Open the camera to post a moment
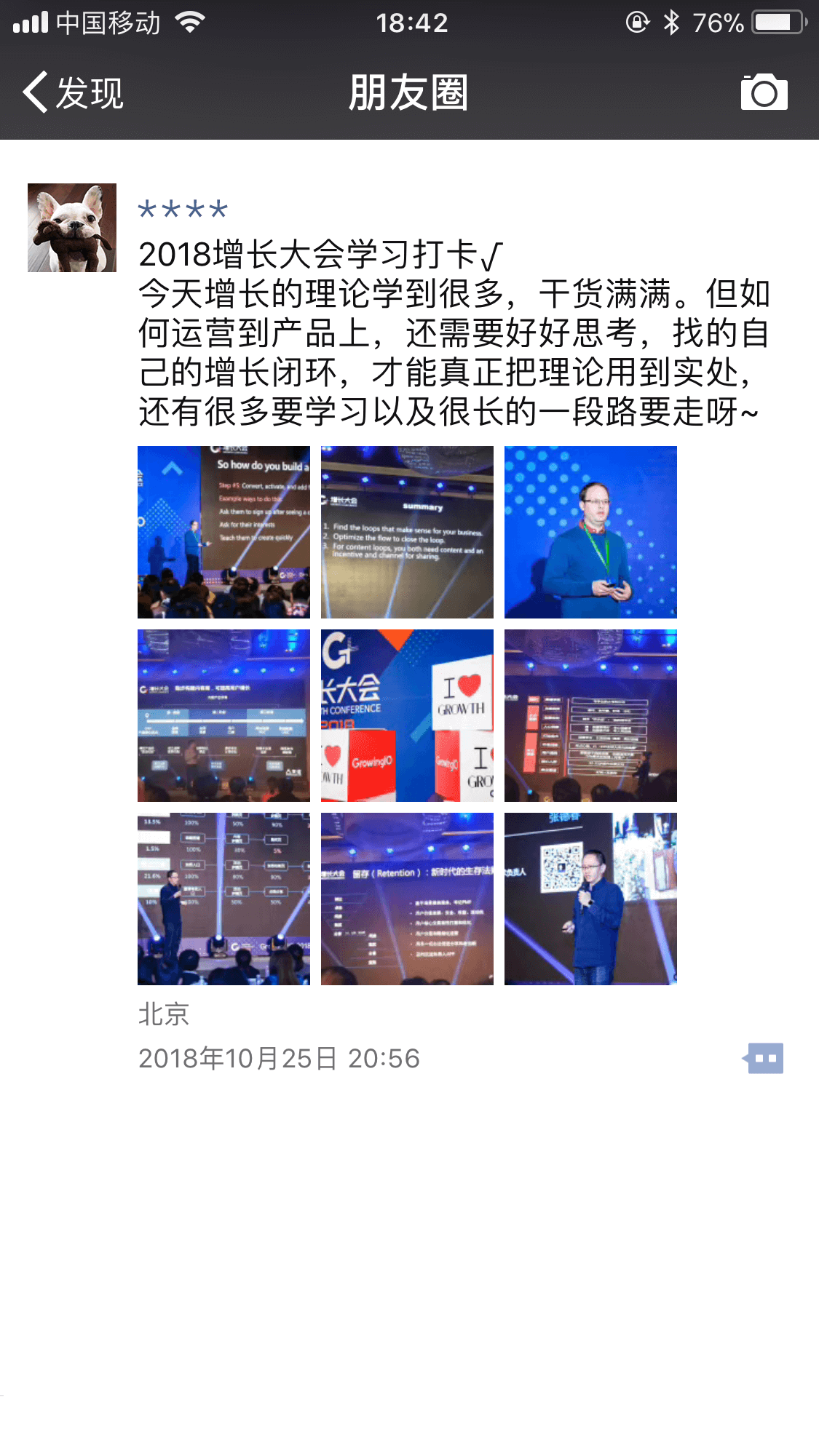Image resolution: width=819 pixels, height=1456 pixels. click(764, 92)
